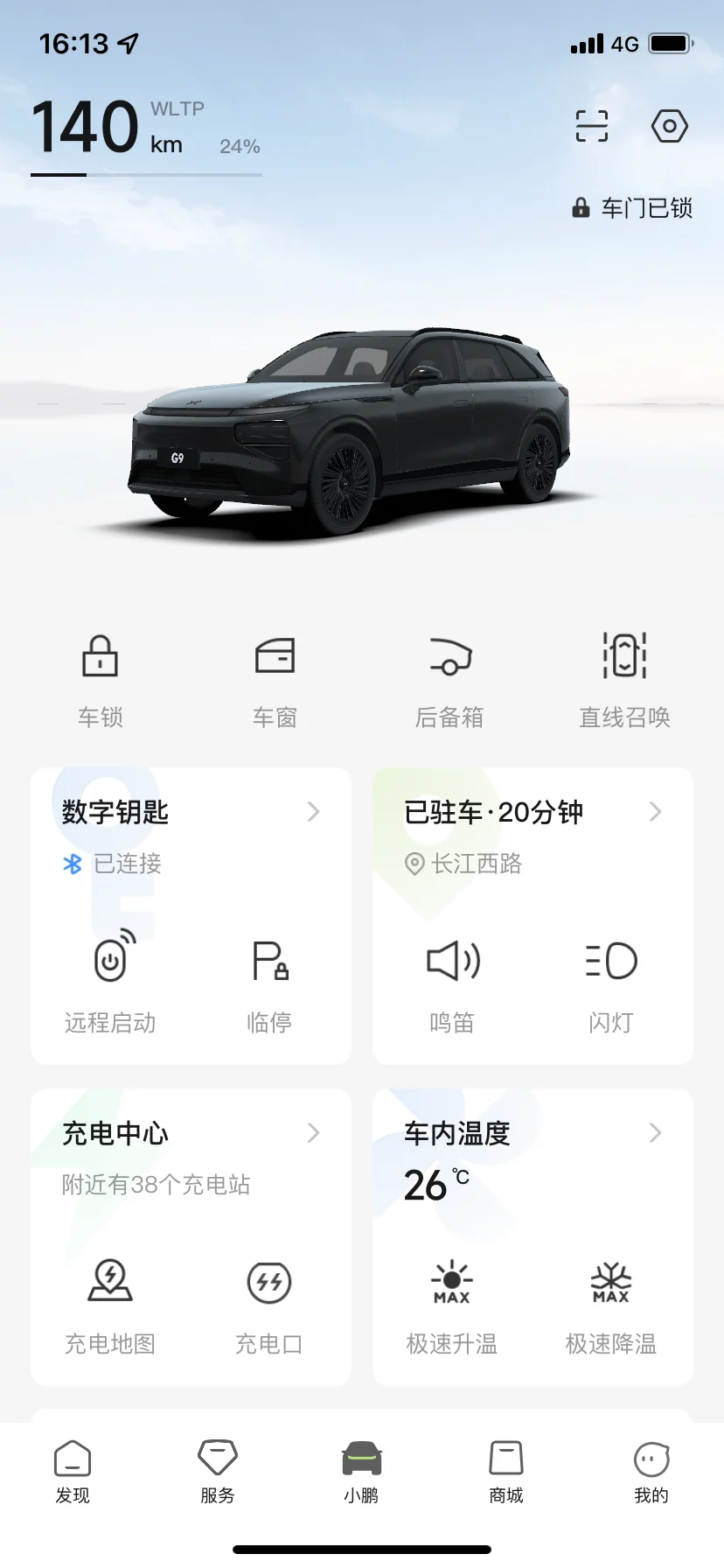The width and height of the screenshot is (724, 1568).
Task: Start 极速升温 rapid heating
Action: pos(452,1304)
